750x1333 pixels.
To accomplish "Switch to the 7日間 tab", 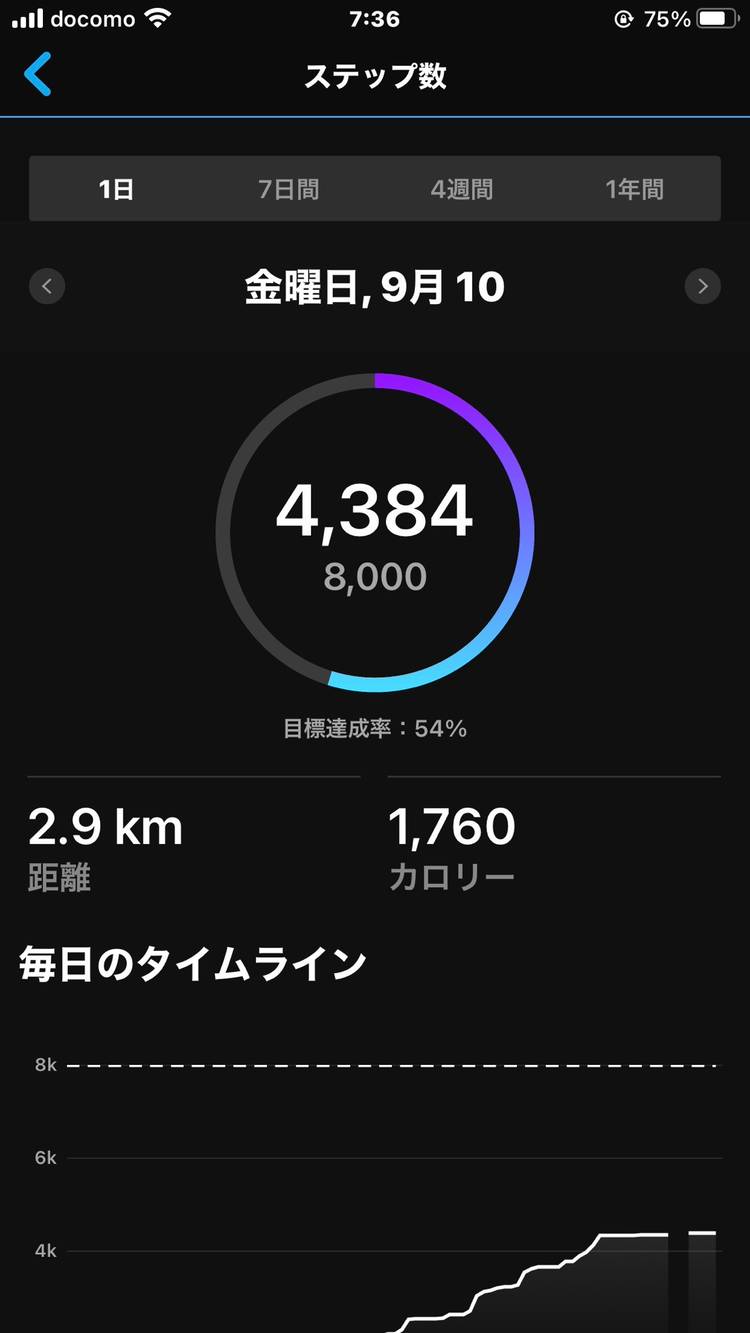I will (x=289, y=189).
